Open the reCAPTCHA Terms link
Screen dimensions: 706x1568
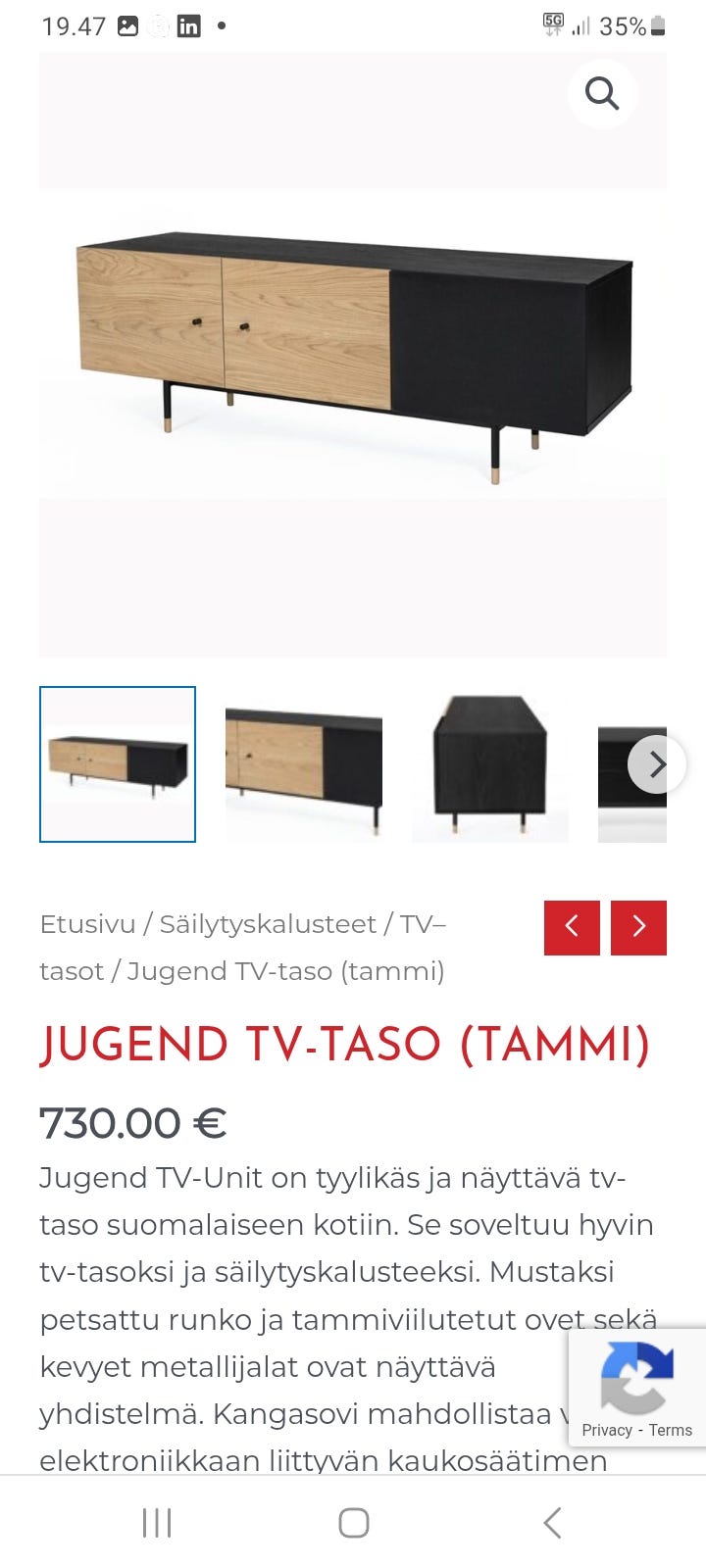click(671, 1430)
